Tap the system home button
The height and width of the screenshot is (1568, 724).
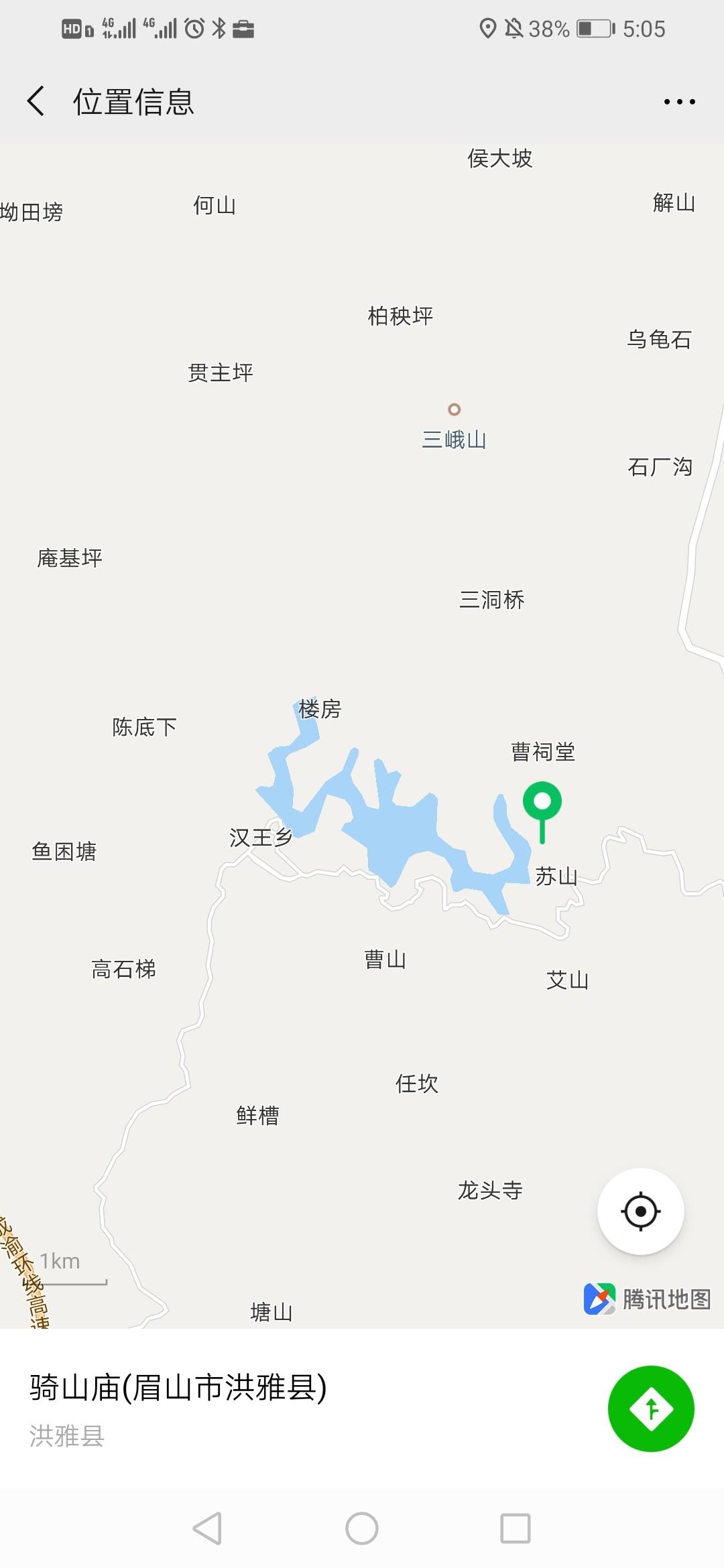362,1528
